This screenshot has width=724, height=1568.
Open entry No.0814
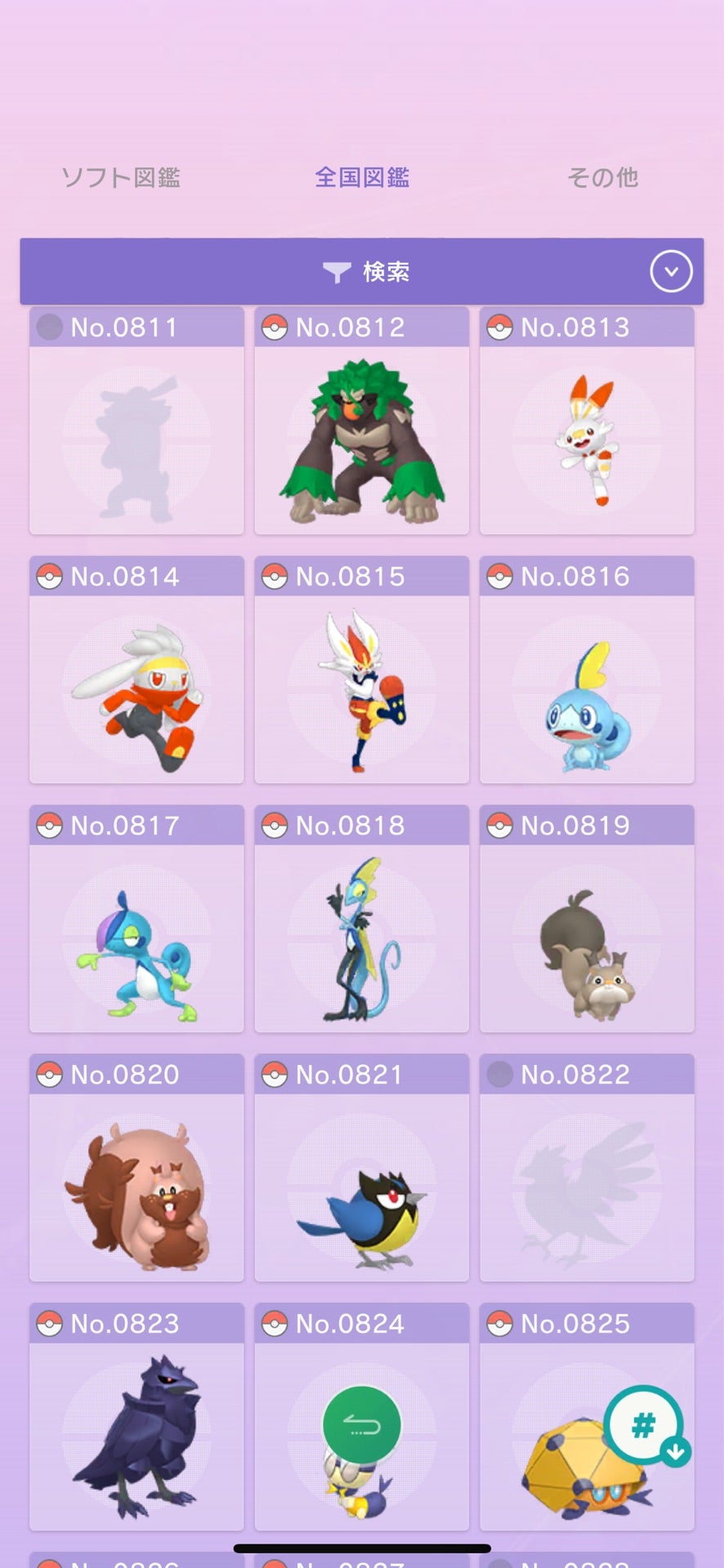136,670
